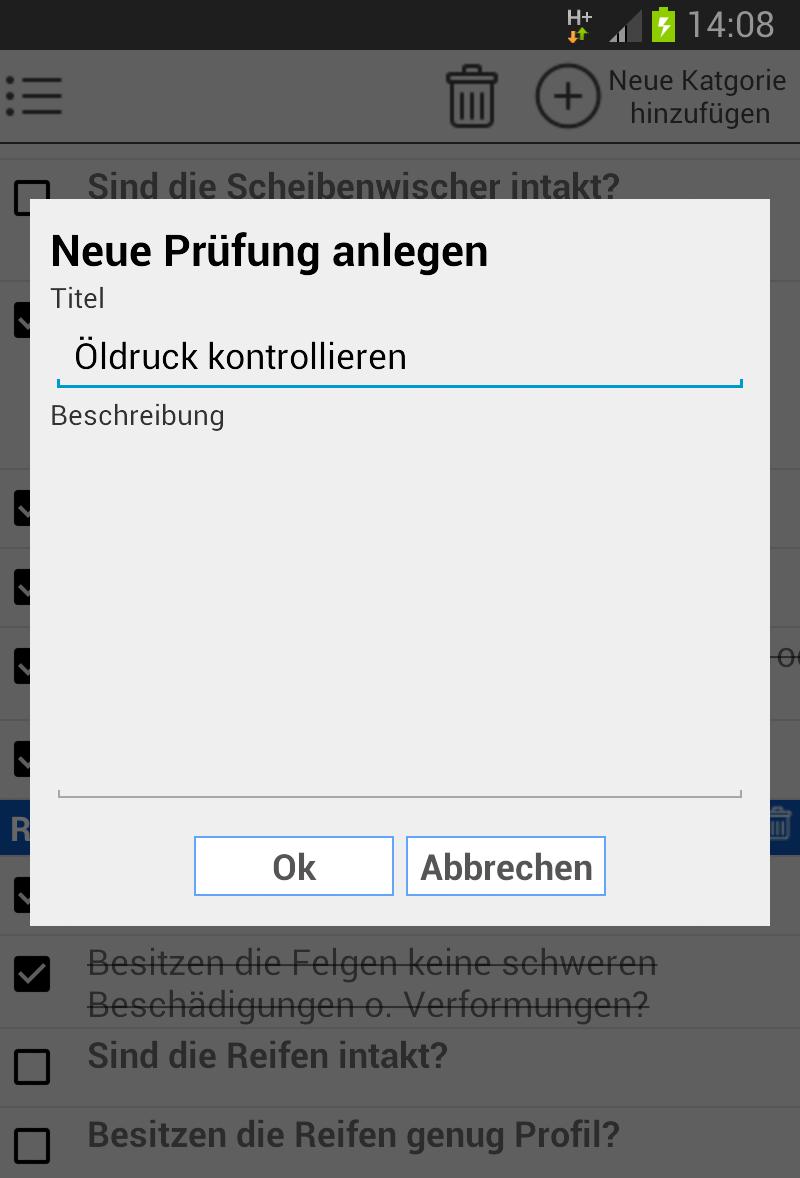Tap the signal strength icon in the status bar
Screen dimensions: 800x1178
point(622,27)
